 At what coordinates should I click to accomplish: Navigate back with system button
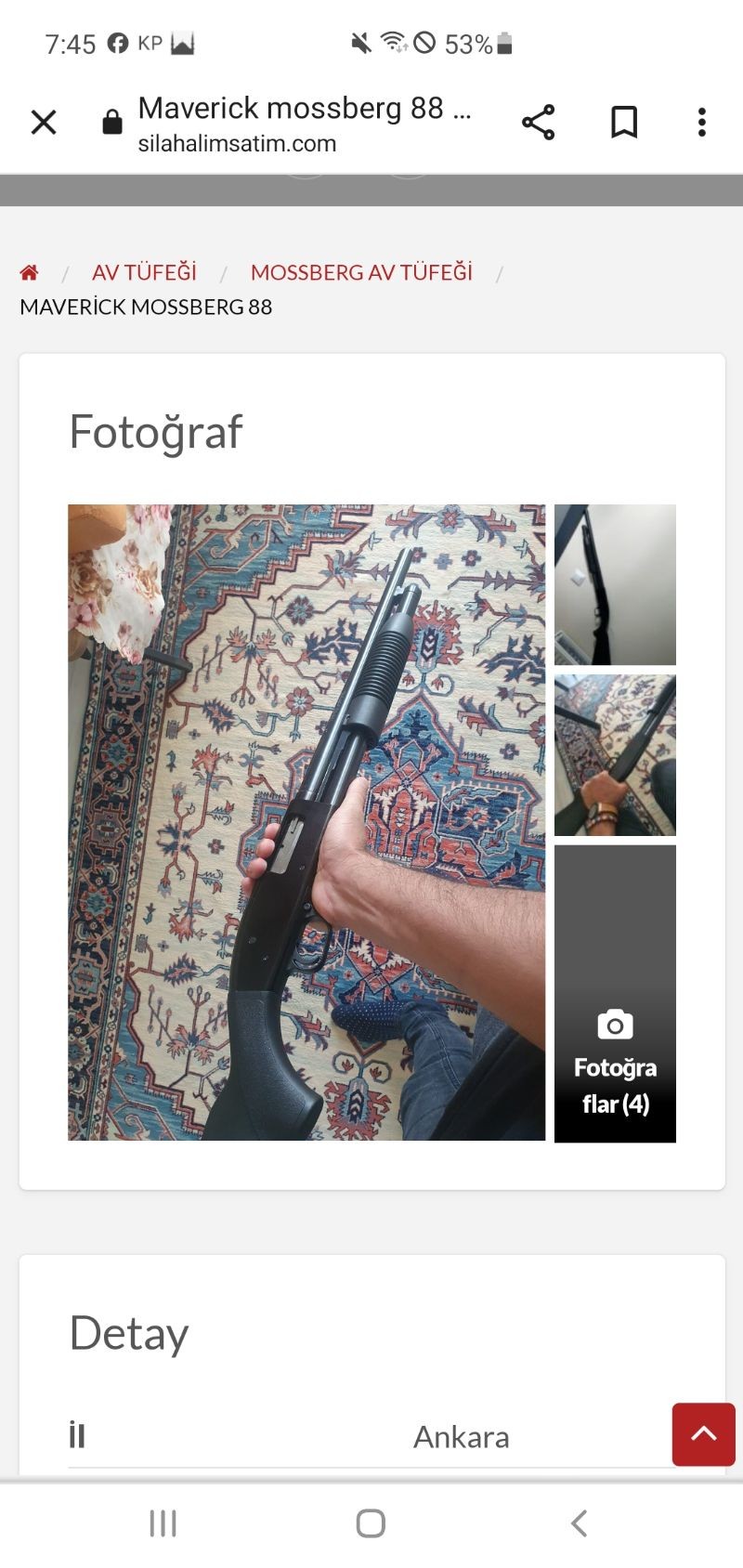pyautogui.click(x=579, y=1523)
